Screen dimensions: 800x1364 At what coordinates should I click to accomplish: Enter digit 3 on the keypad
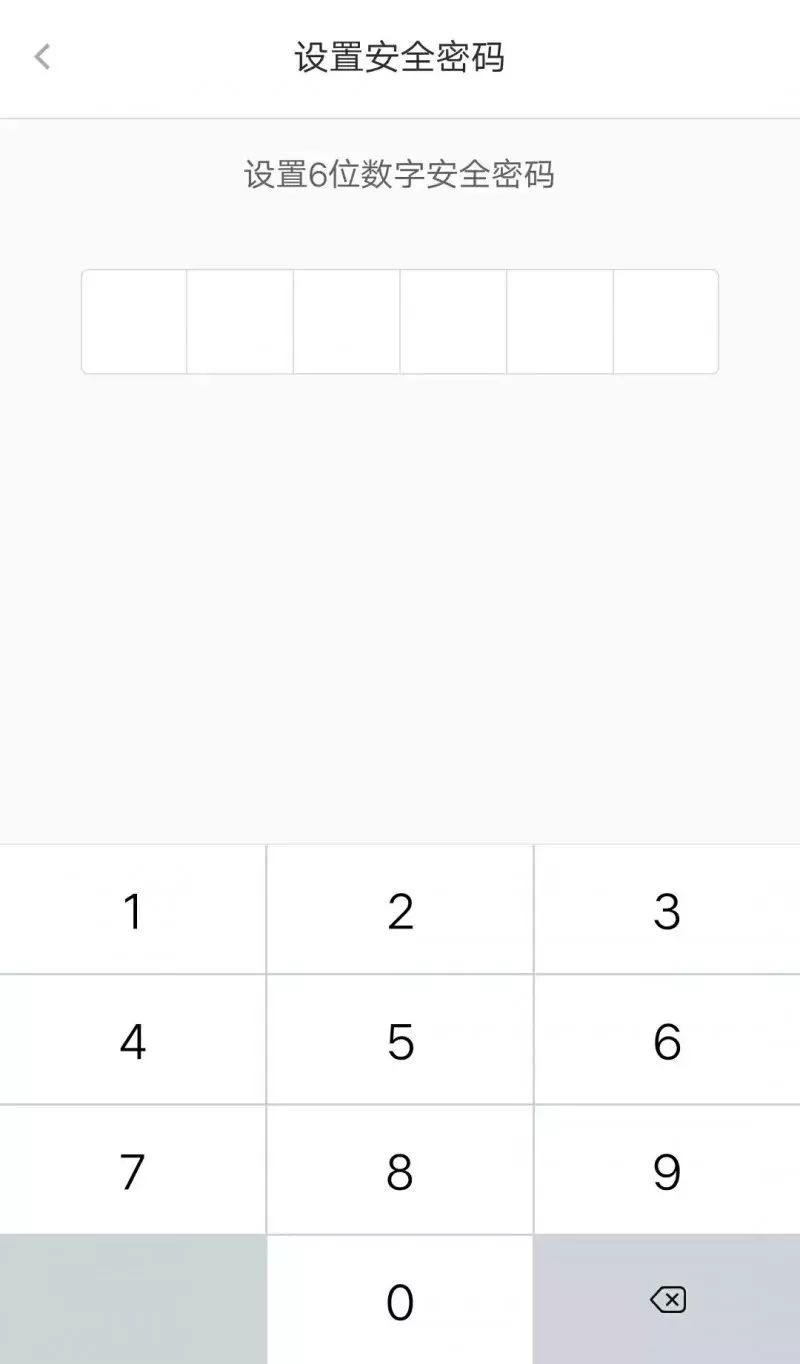[x=667, y=910]
